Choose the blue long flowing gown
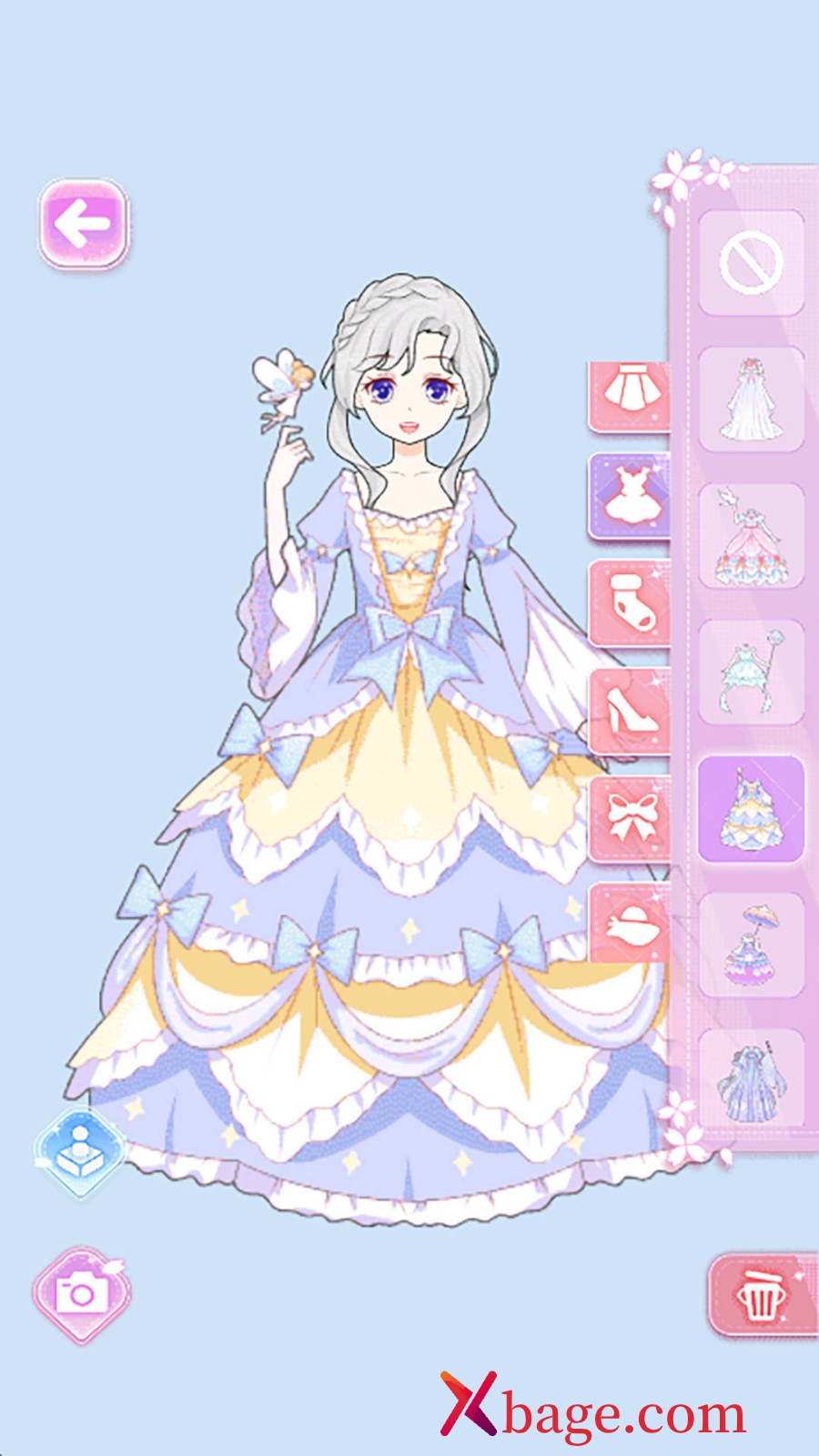This screenshot has width=819, height=1456. click(x=752, y=1080)
